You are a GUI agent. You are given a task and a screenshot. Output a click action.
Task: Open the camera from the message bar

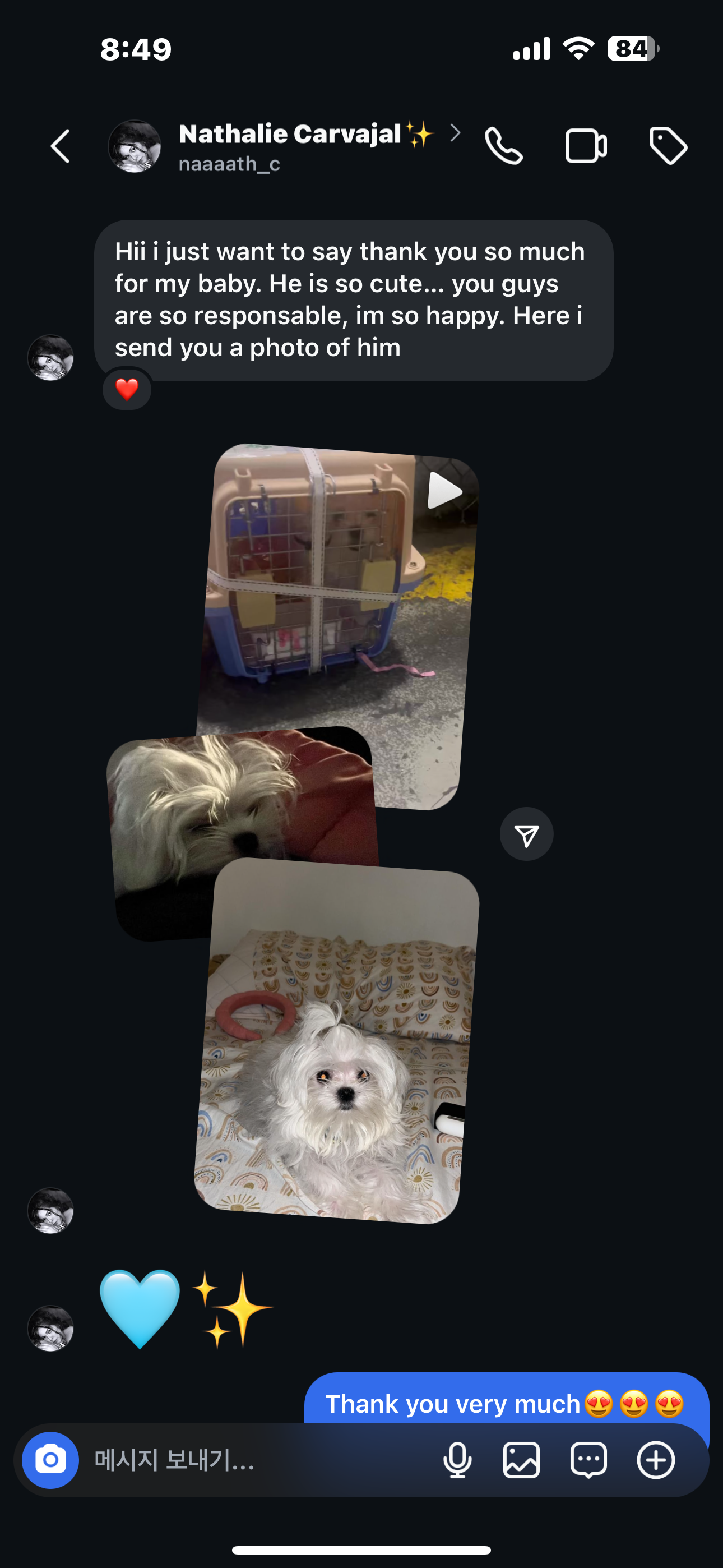[50, 1460]
